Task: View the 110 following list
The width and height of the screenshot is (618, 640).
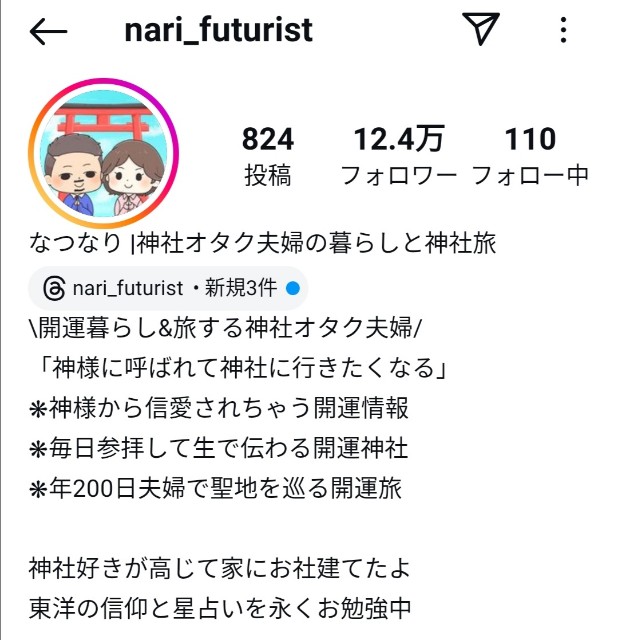Action: (x=530, y=157)
